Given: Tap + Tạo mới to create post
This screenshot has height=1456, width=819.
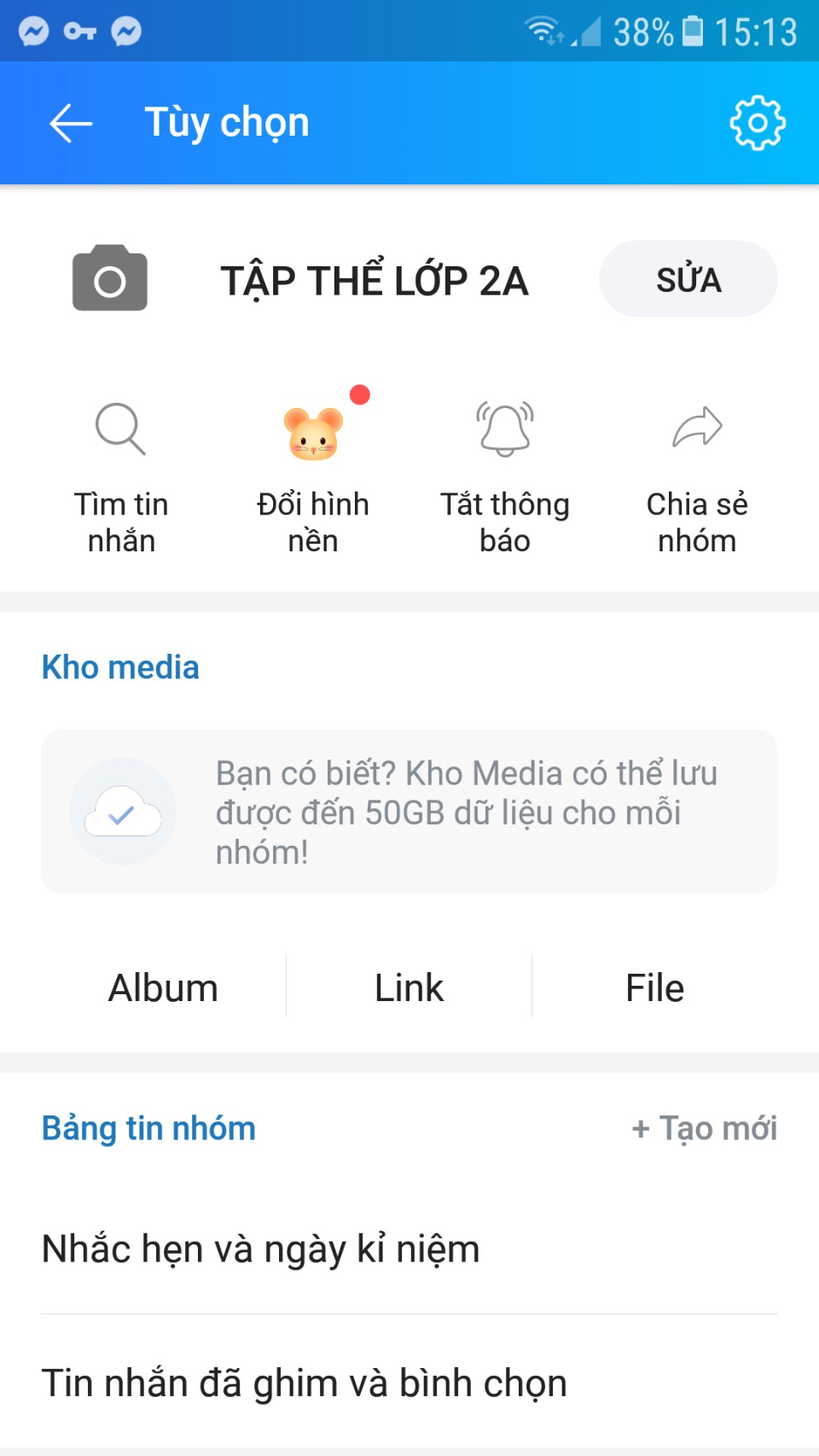Looking at the screenshot, I should coord(705,1128).
